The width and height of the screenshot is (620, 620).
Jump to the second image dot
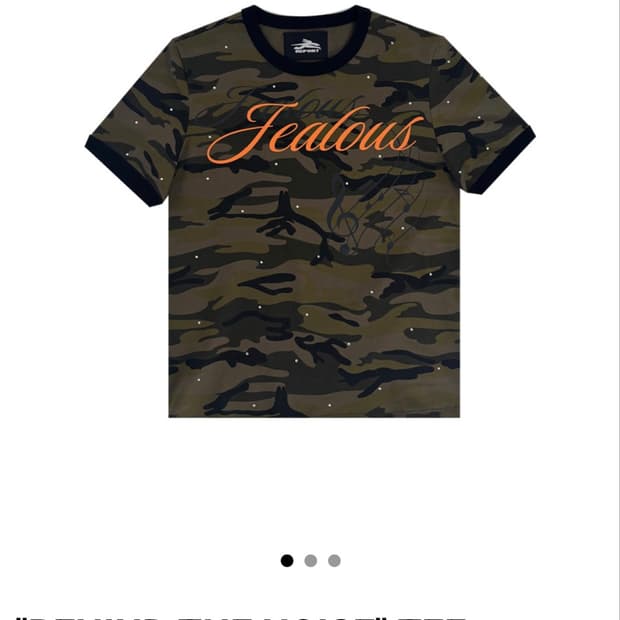(x=311, y=561)
